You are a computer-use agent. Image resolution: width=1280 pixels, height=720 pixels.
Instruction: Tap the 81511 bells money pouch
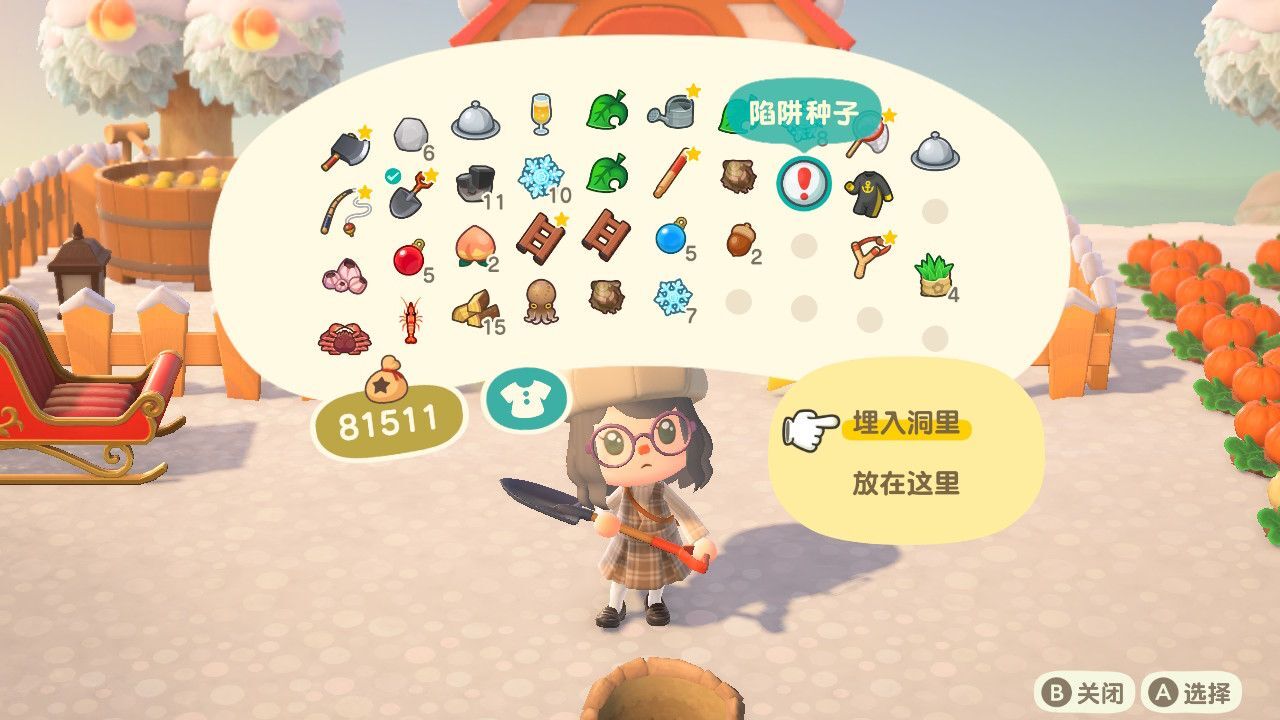(388, 415)
